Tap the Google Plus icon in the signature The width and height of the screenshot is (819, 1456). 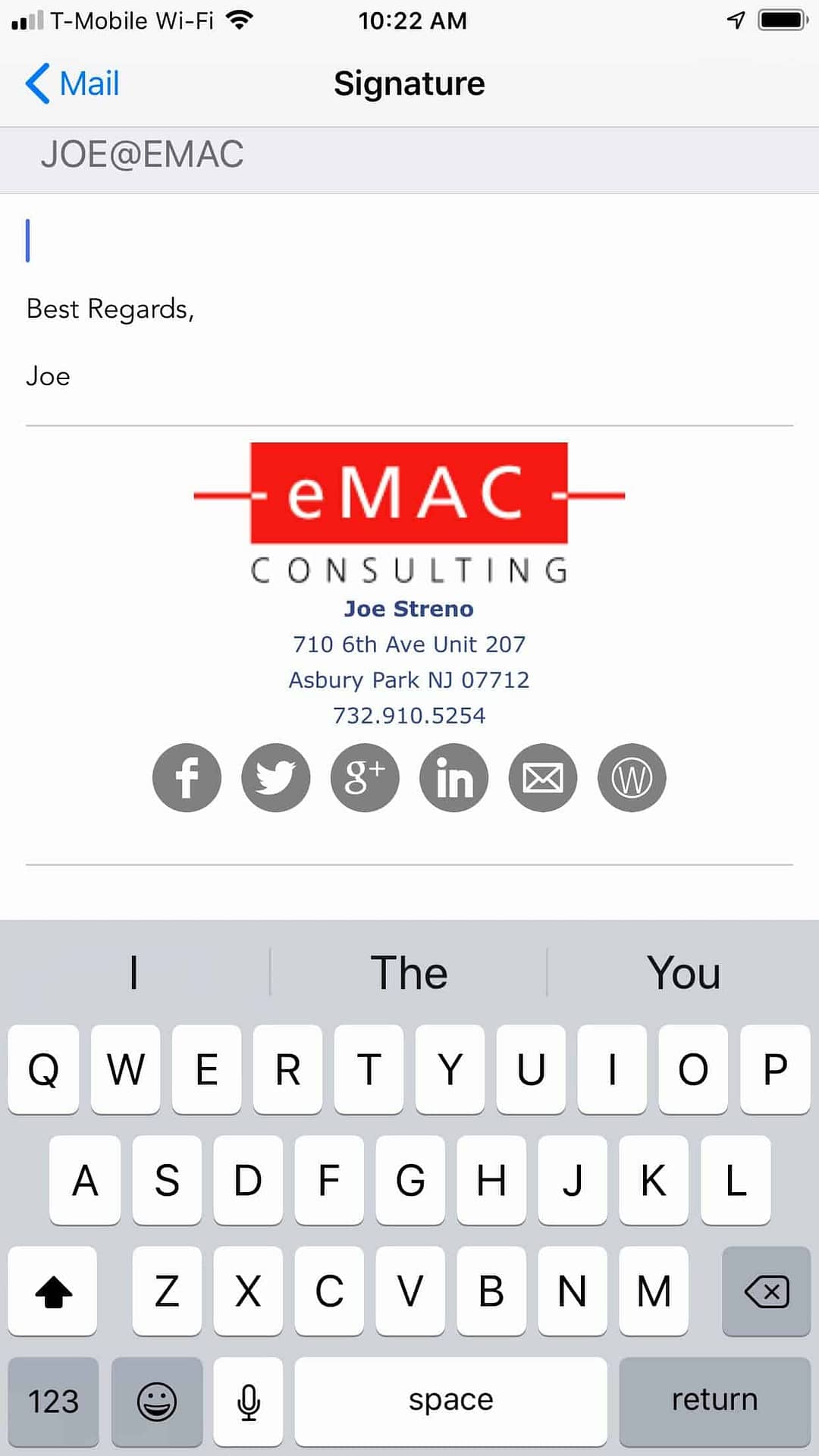coord(365,777)
